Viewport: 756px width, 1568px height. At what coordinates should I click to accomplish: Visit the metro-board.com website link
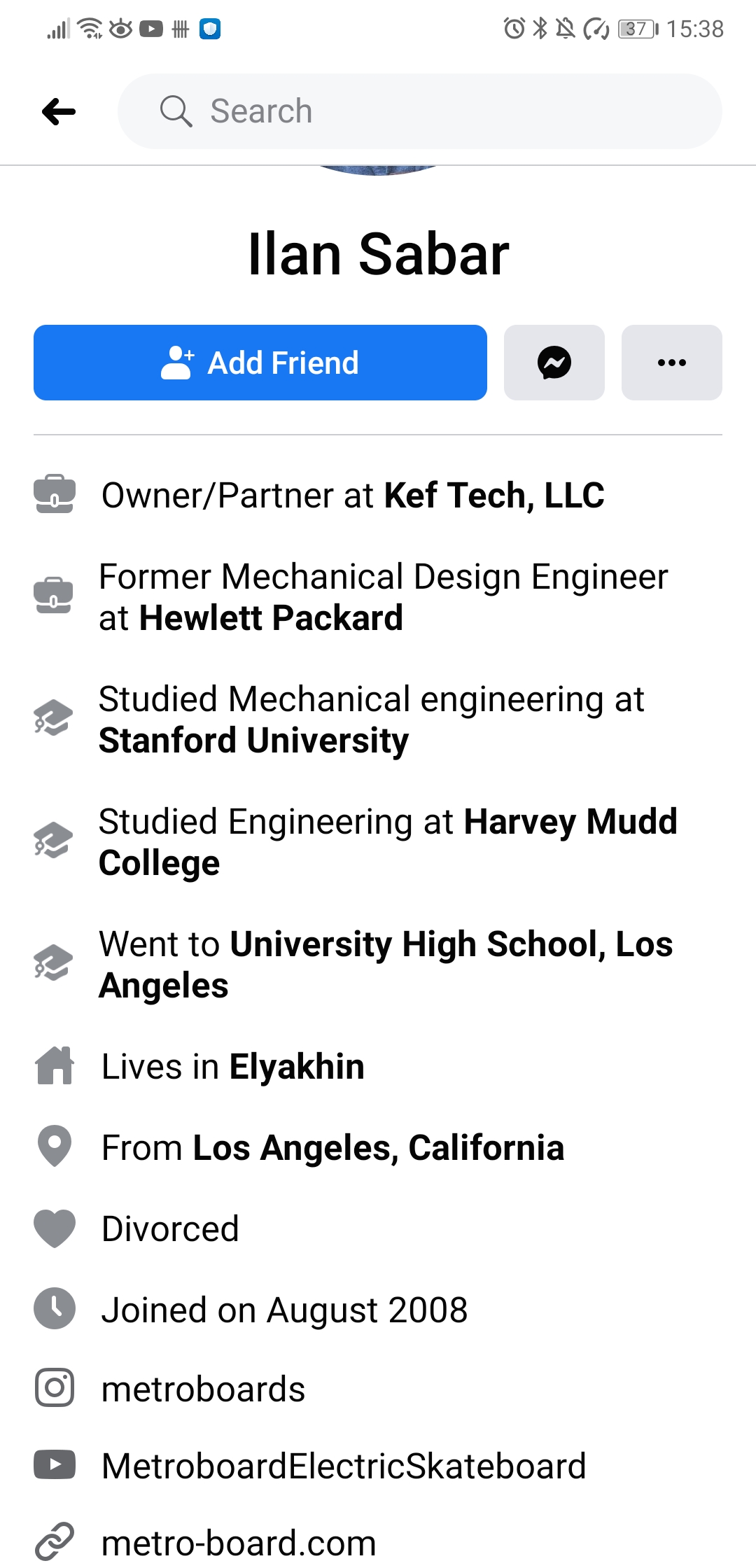click(239, 1543)
